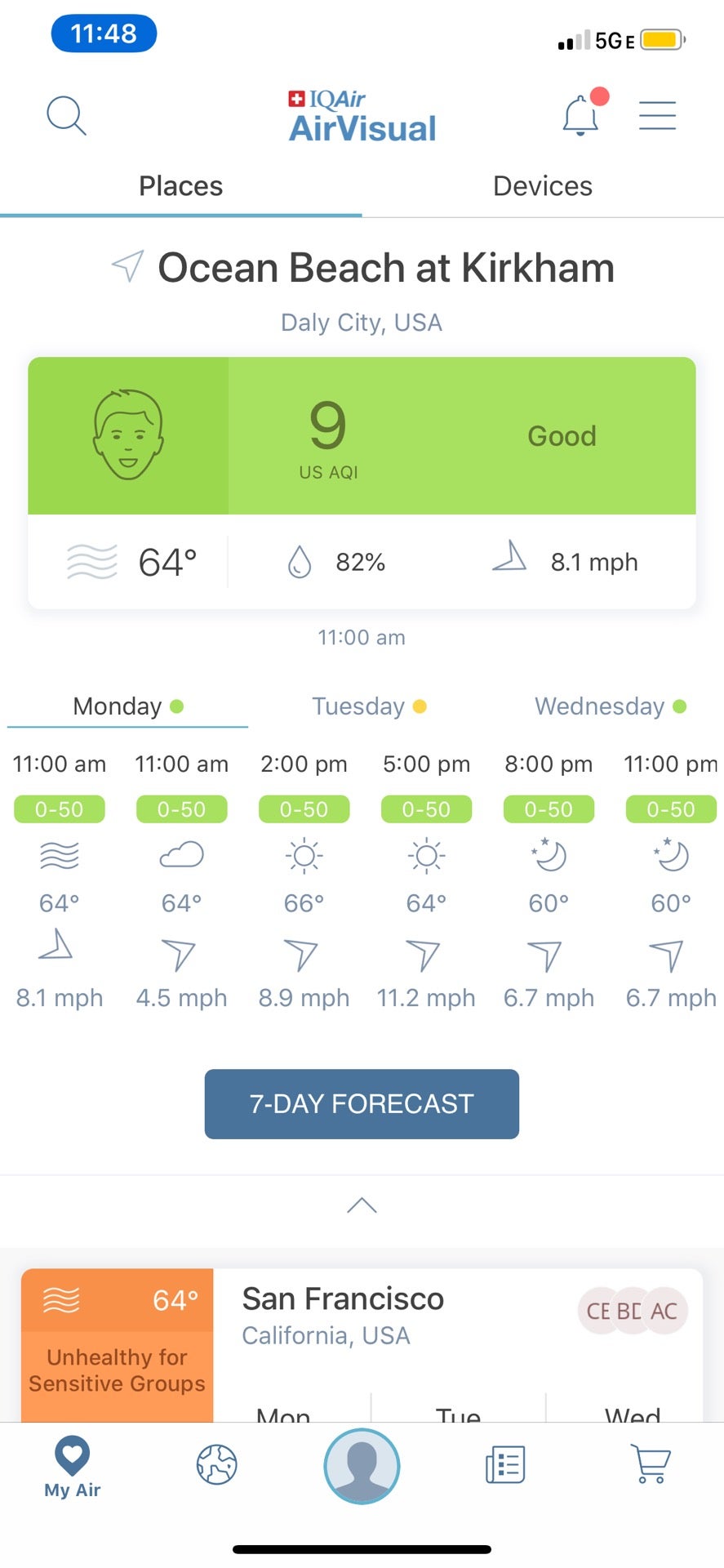Switch to the Devices tab
Image resolution: width=724 pixels, height=1568 pixels.
(542, 186)
